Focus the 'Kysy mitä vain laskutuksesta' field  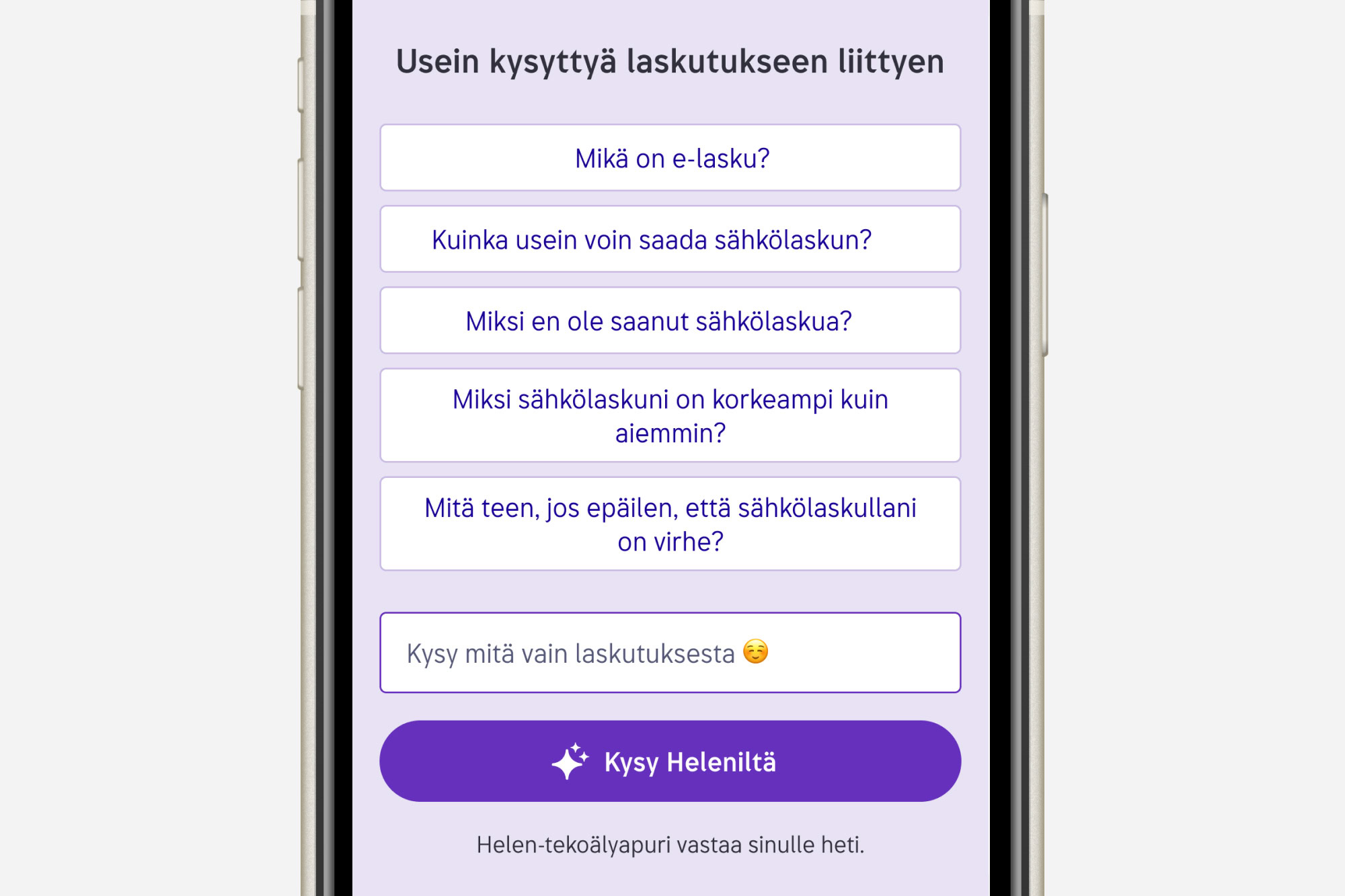pos(670,653)
